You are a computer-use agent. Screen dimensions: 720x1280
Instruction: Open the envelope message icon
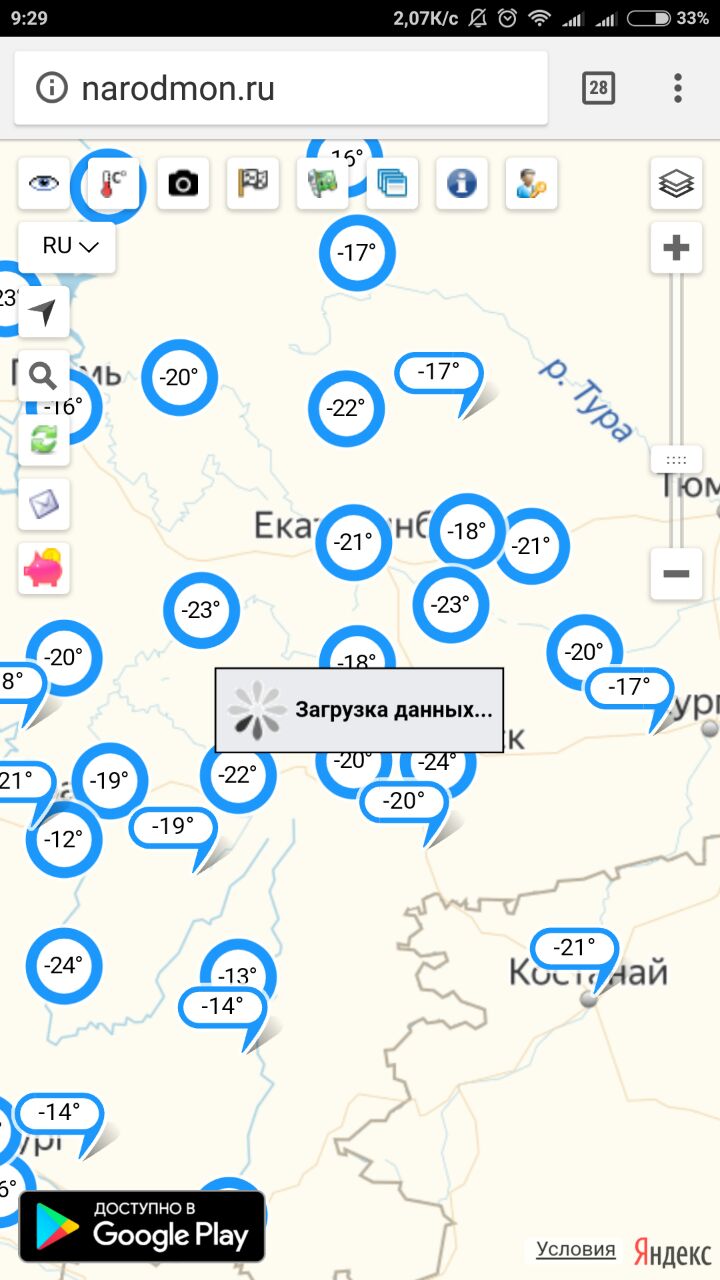click(44, 504)
